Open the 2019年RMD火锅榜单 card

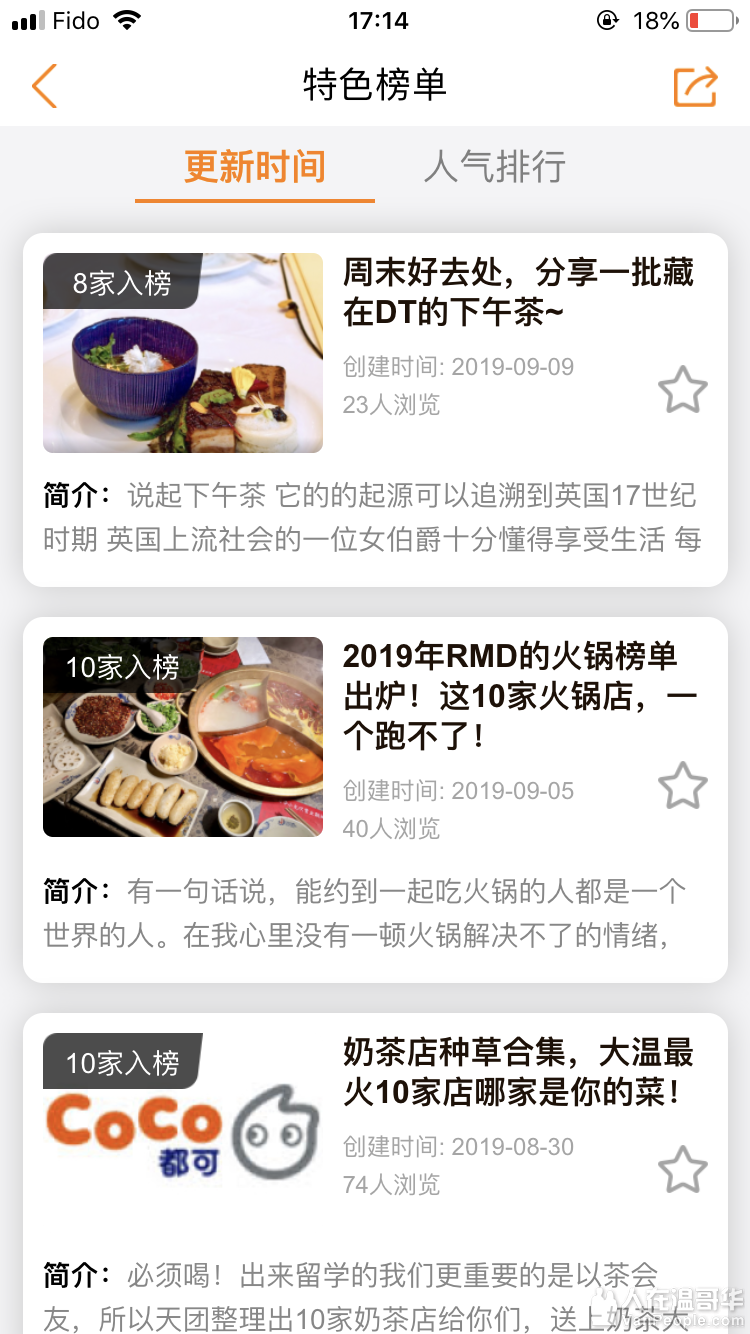[x=375, y=800]
